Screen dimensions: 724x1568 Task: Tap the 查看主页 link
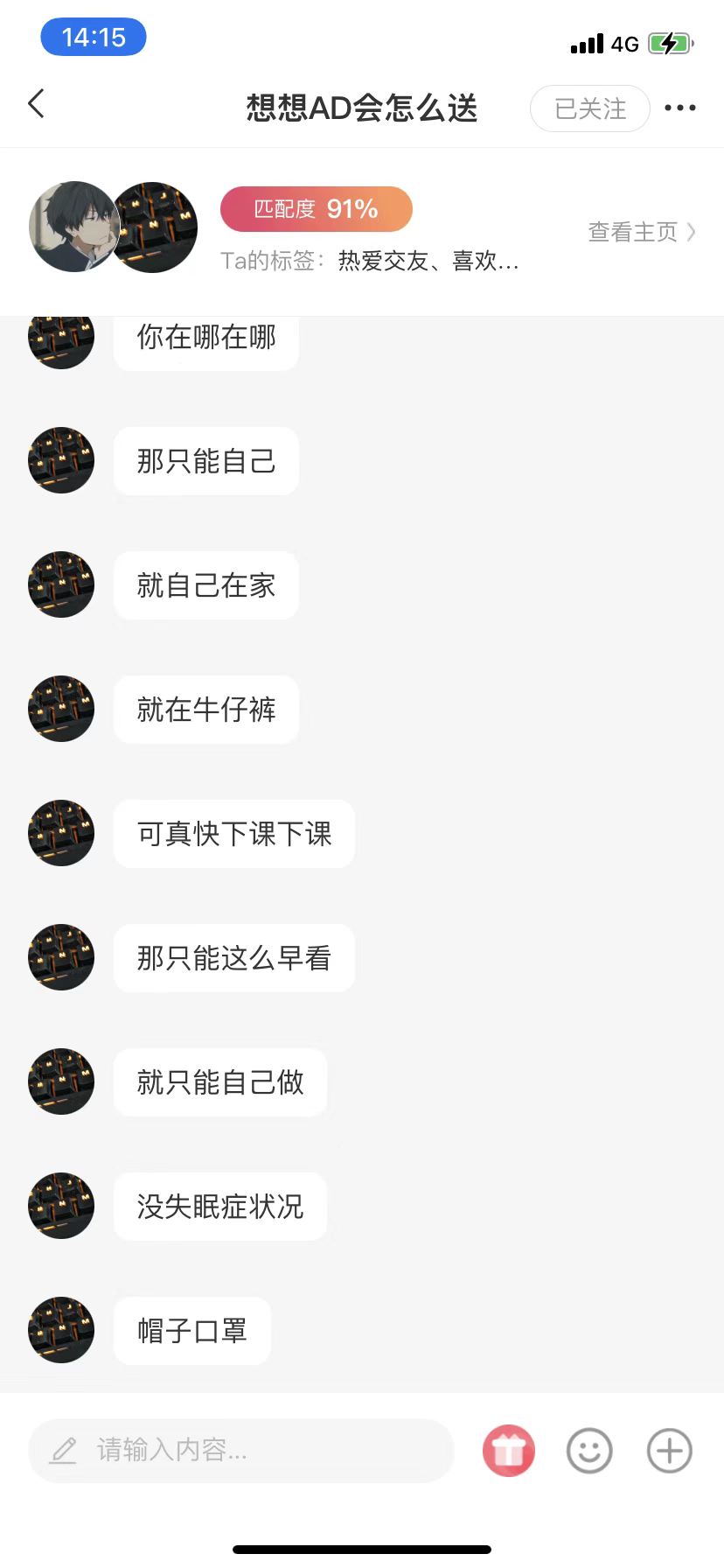pyautogui.click(x=633, y=232)
